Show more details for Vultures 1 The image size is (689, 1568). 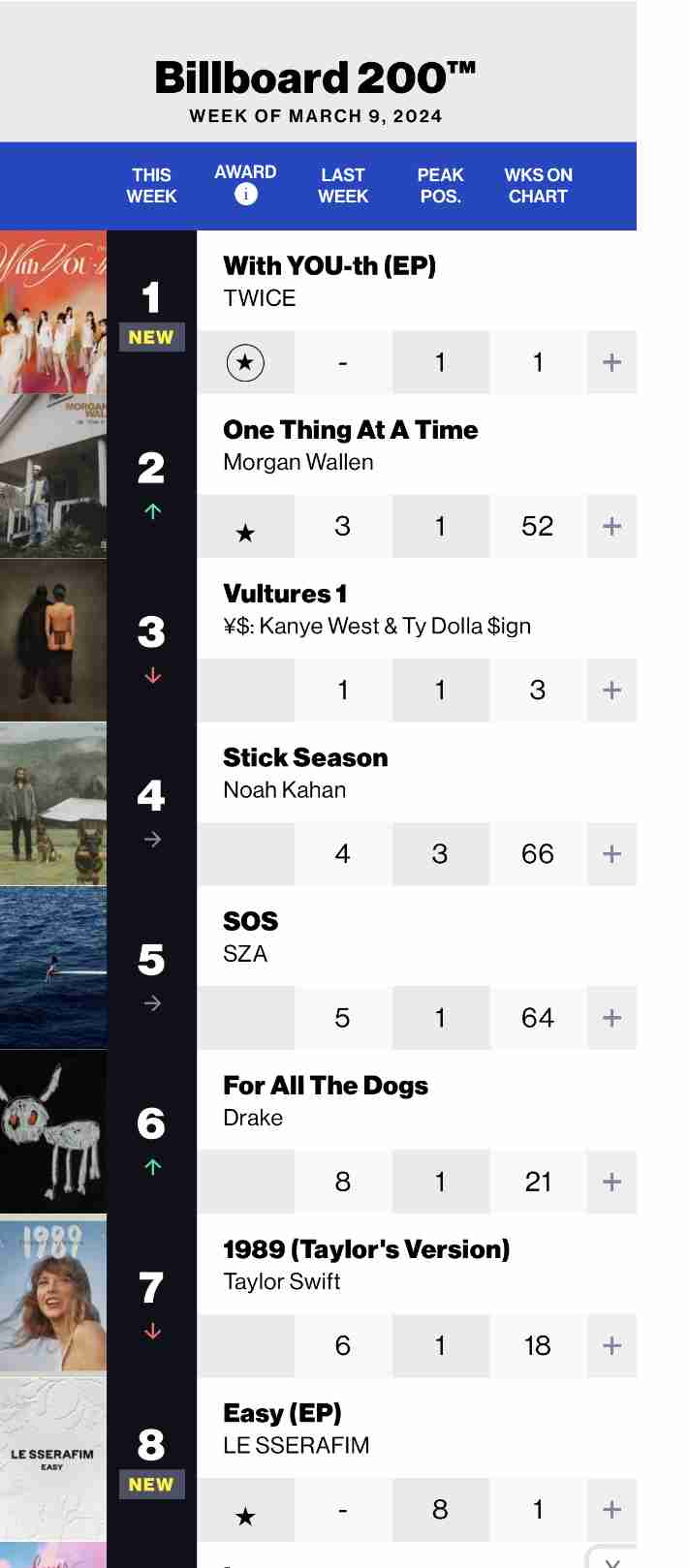coord(611,690)
